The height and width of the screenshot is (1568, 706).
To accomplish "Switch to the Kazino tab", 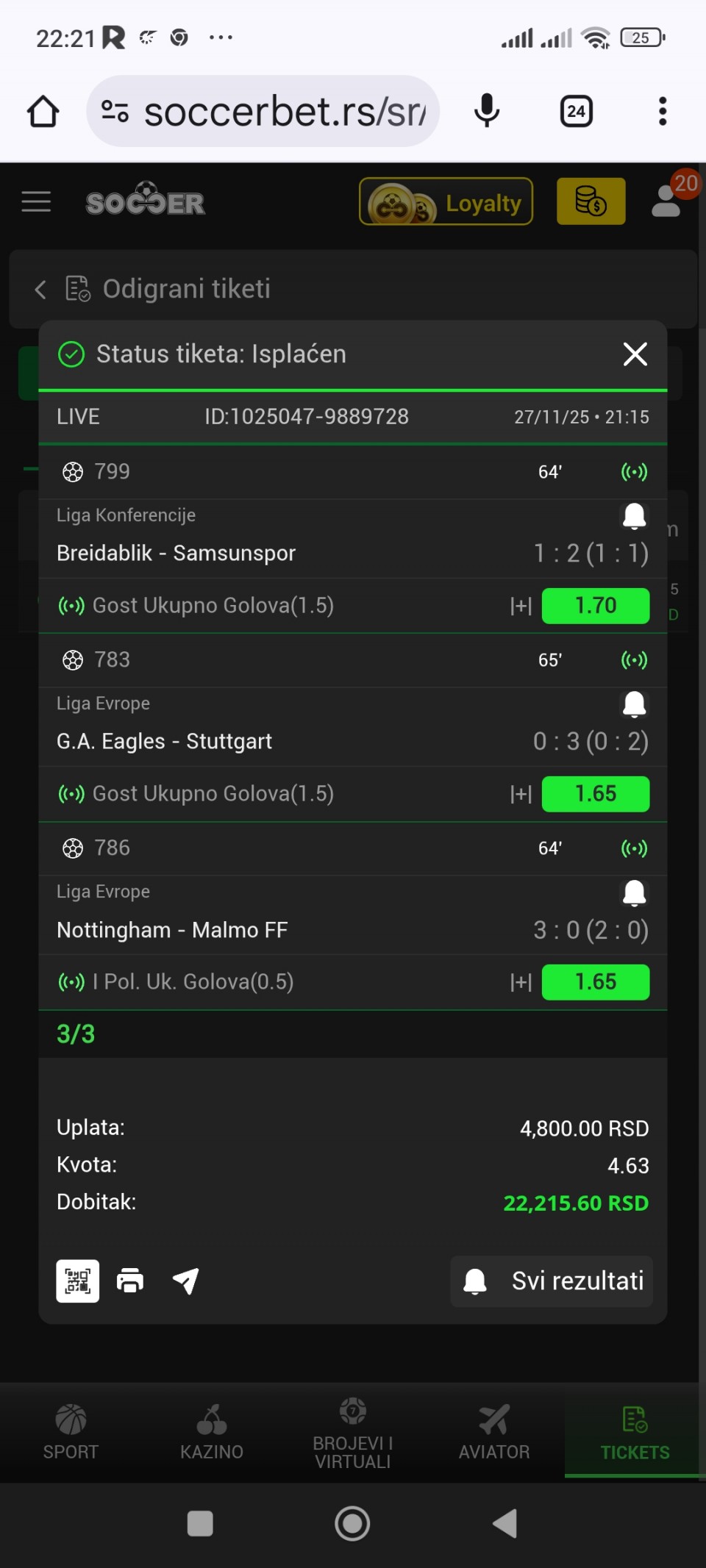I will 212,1432.
